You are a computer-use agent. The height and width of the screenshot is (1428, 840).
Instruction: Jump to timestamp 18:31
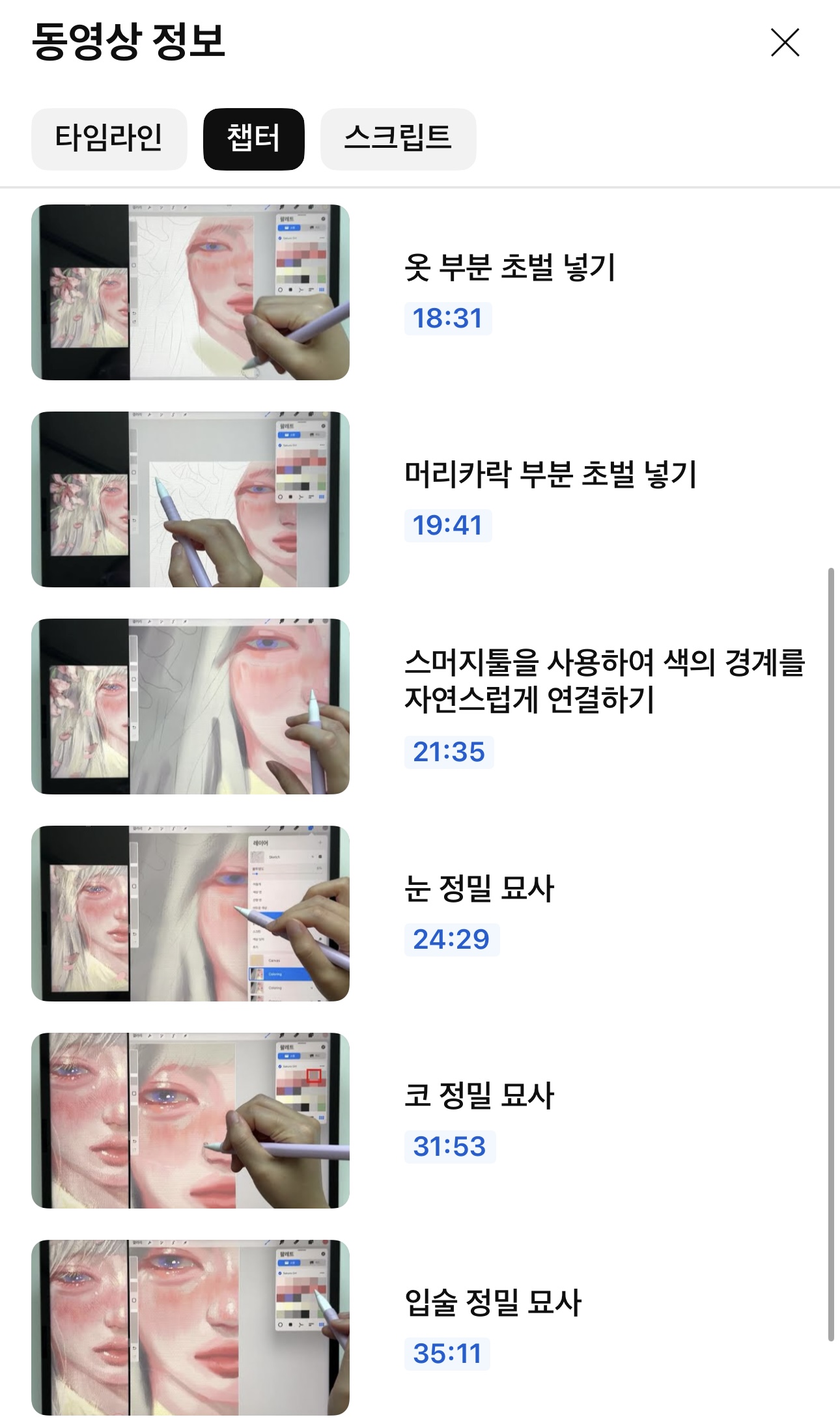tap(448, 318)
